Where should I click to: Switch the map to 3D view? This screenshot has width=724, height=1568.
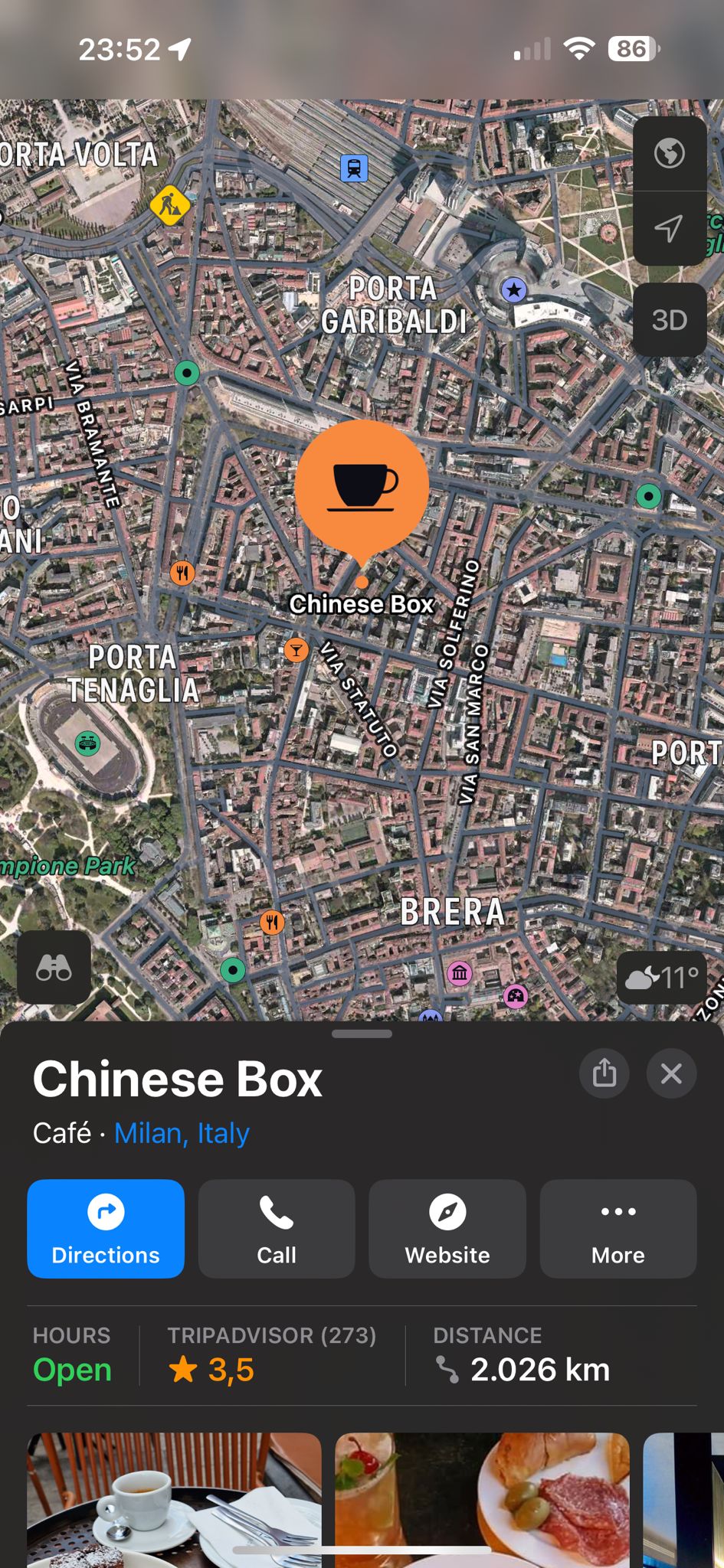tap(670, 320)
